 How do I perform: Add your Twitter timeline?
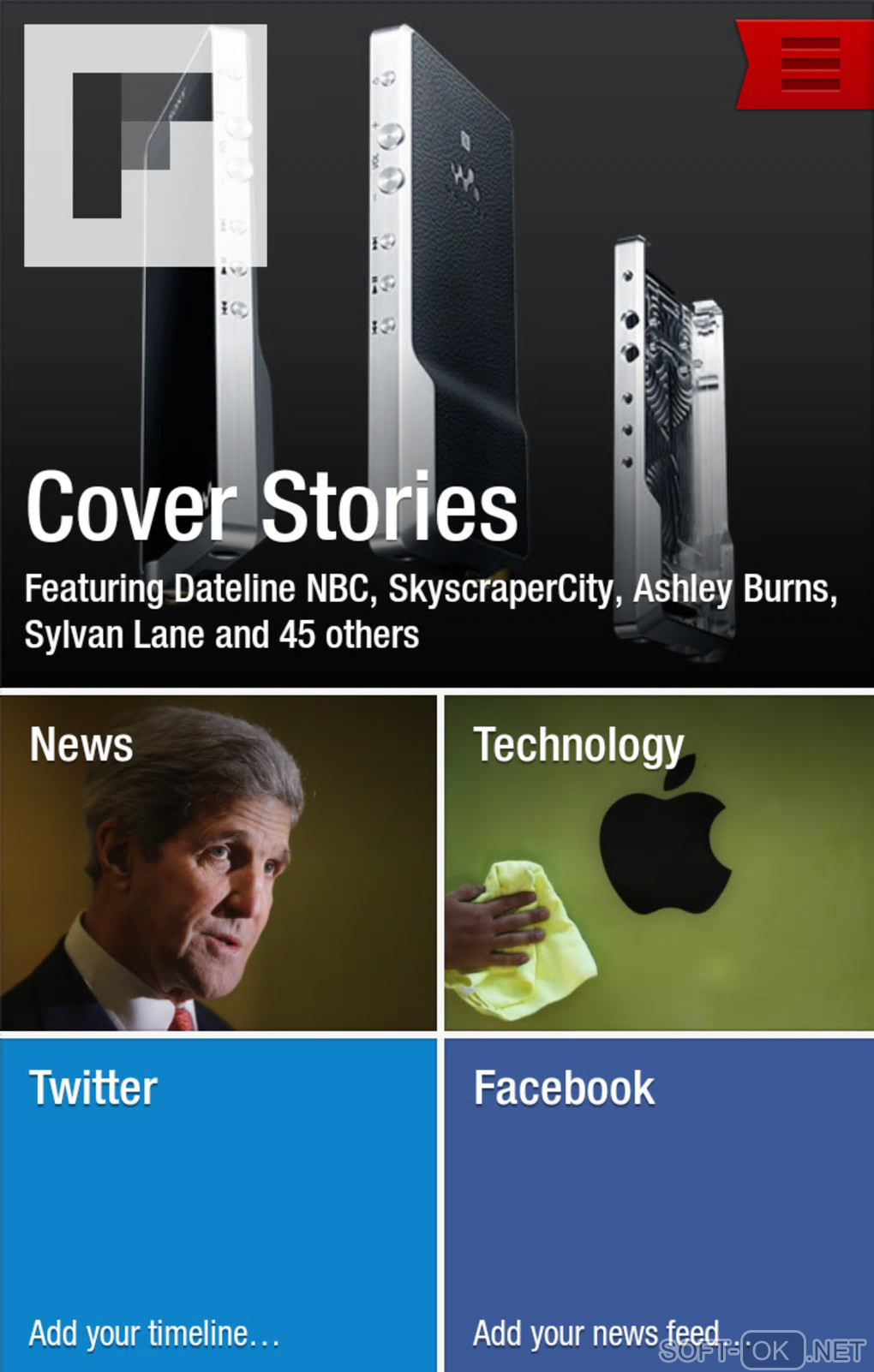pos(218,1204)
